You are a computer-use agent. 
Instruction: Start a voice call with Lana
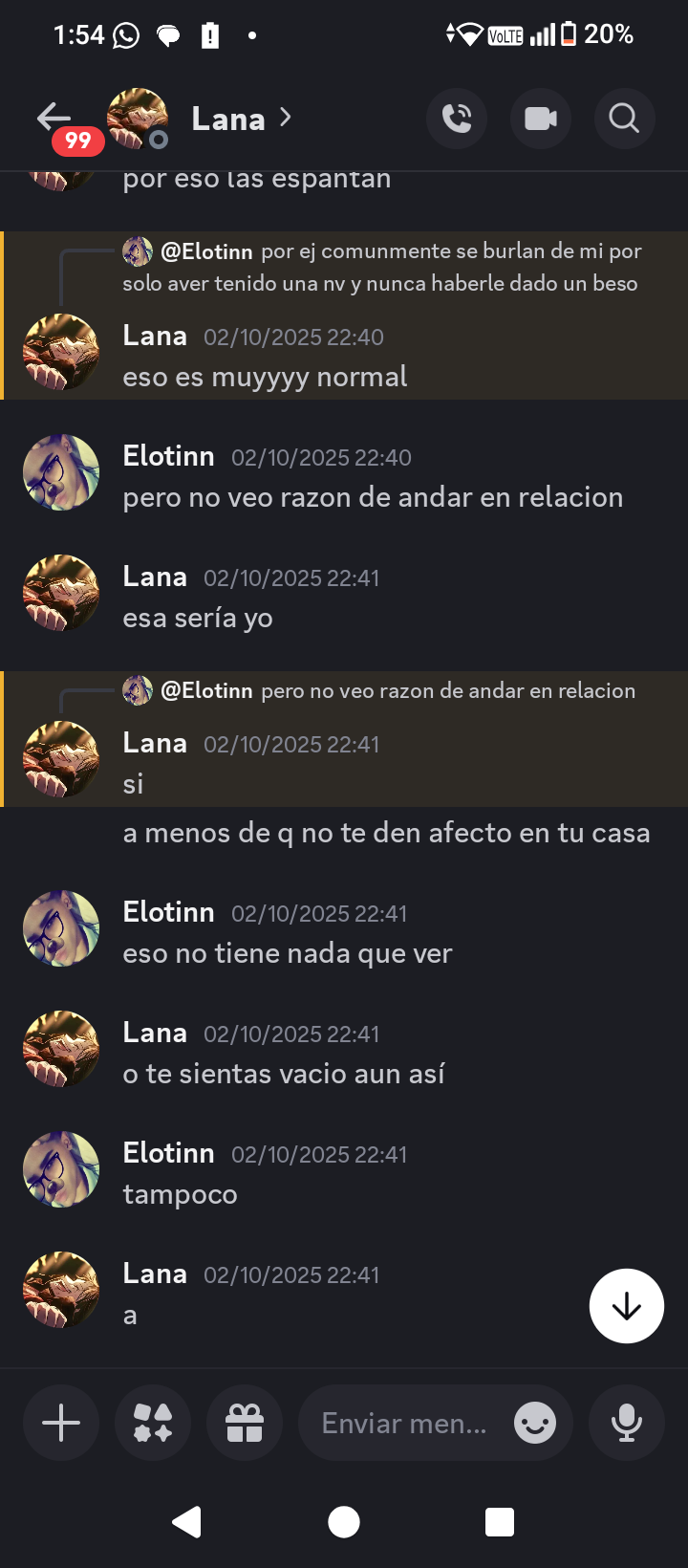[457, 119]
